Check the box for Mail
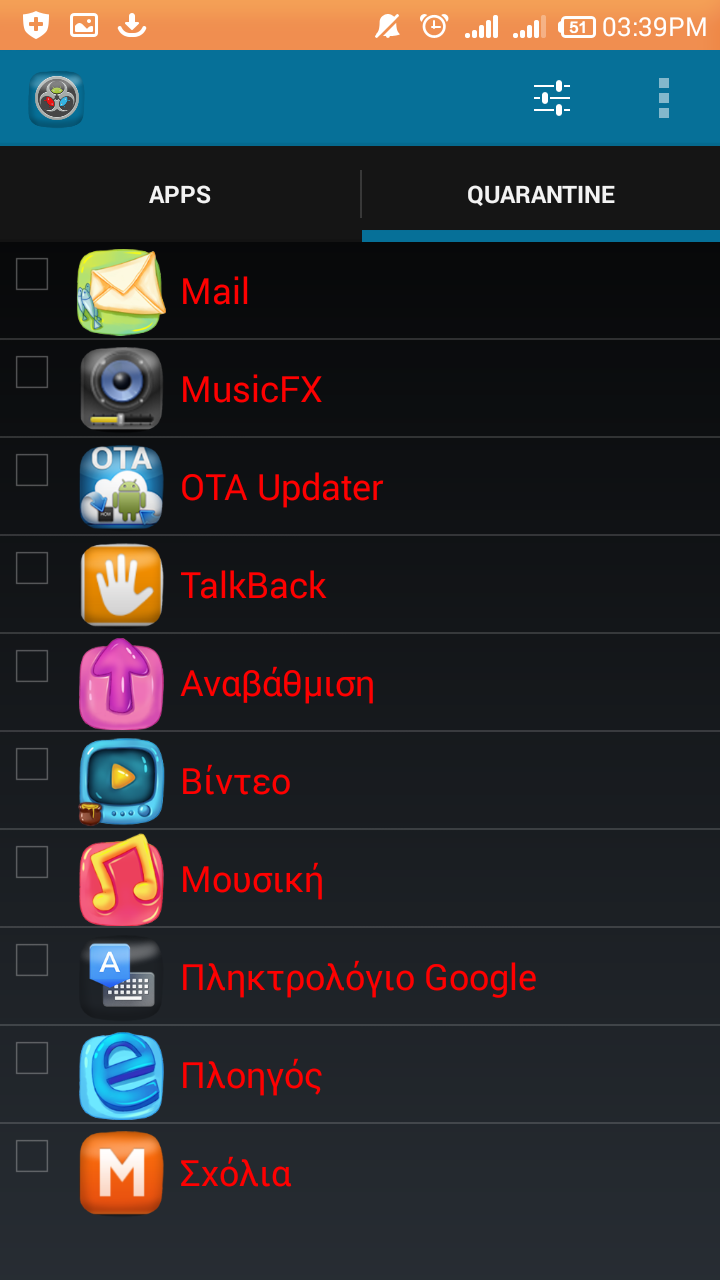Viewport: 720px width, 1280px height. tap(32, 274)
